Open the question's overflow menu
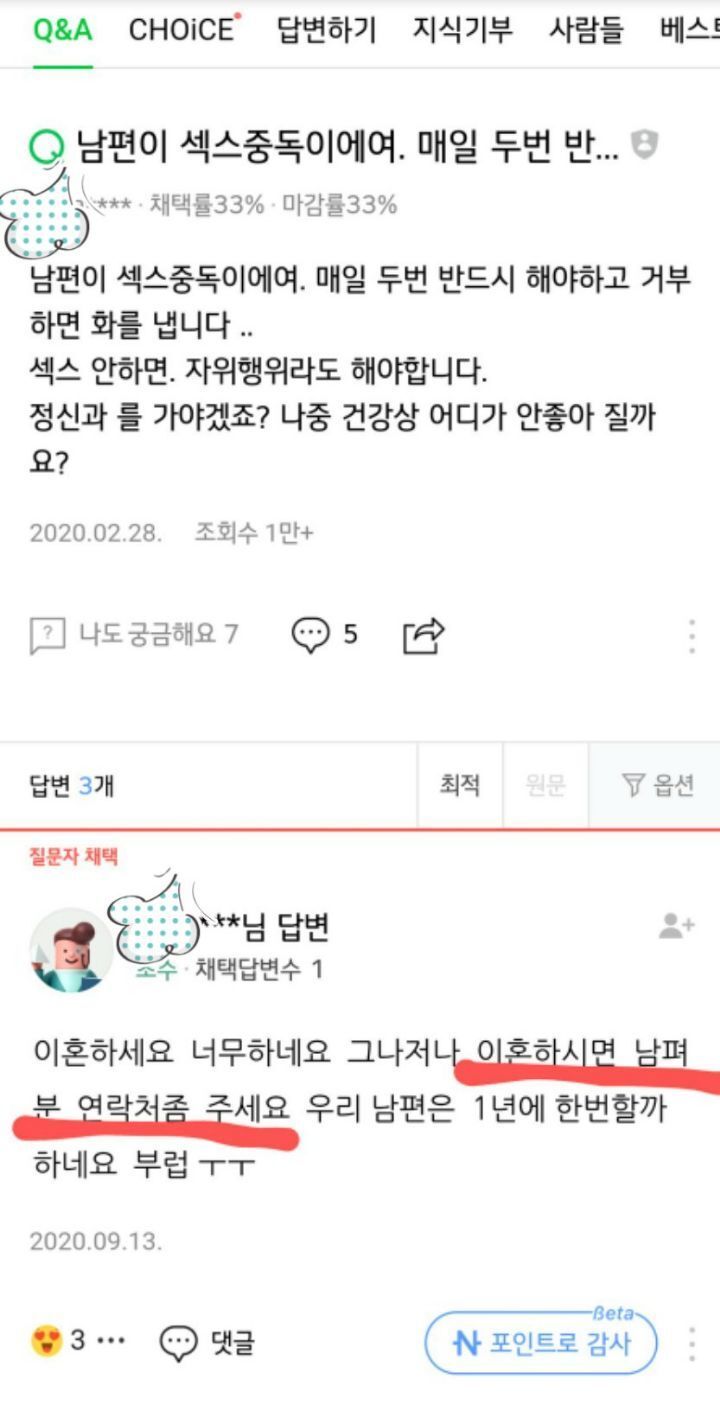 point(692,636)
